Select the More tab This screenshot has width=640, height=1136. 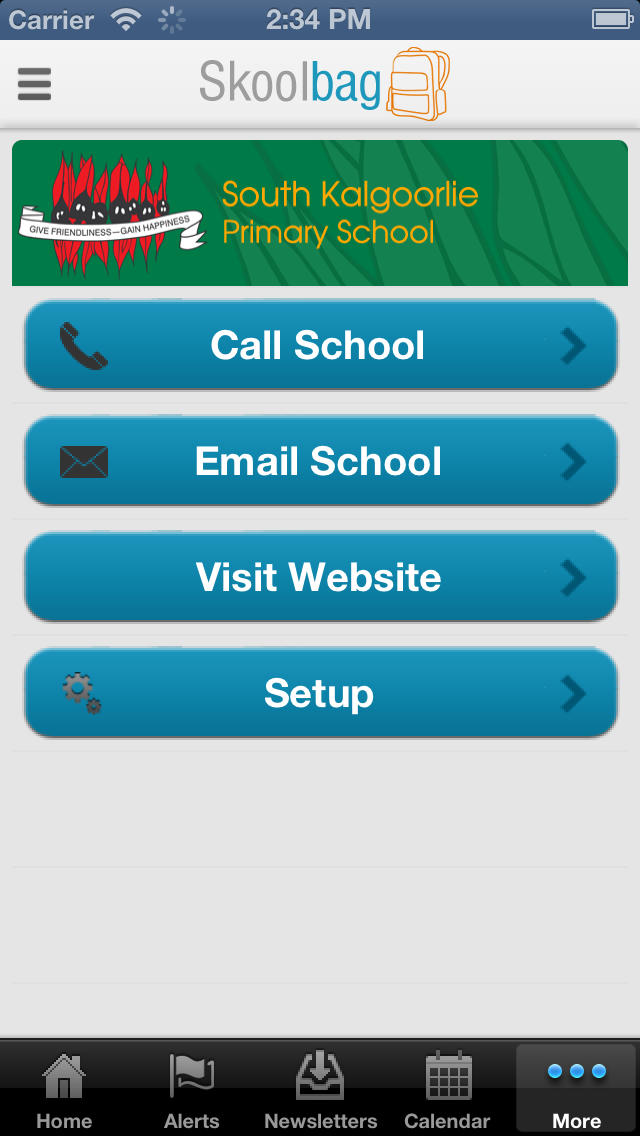coord(576,1089)
